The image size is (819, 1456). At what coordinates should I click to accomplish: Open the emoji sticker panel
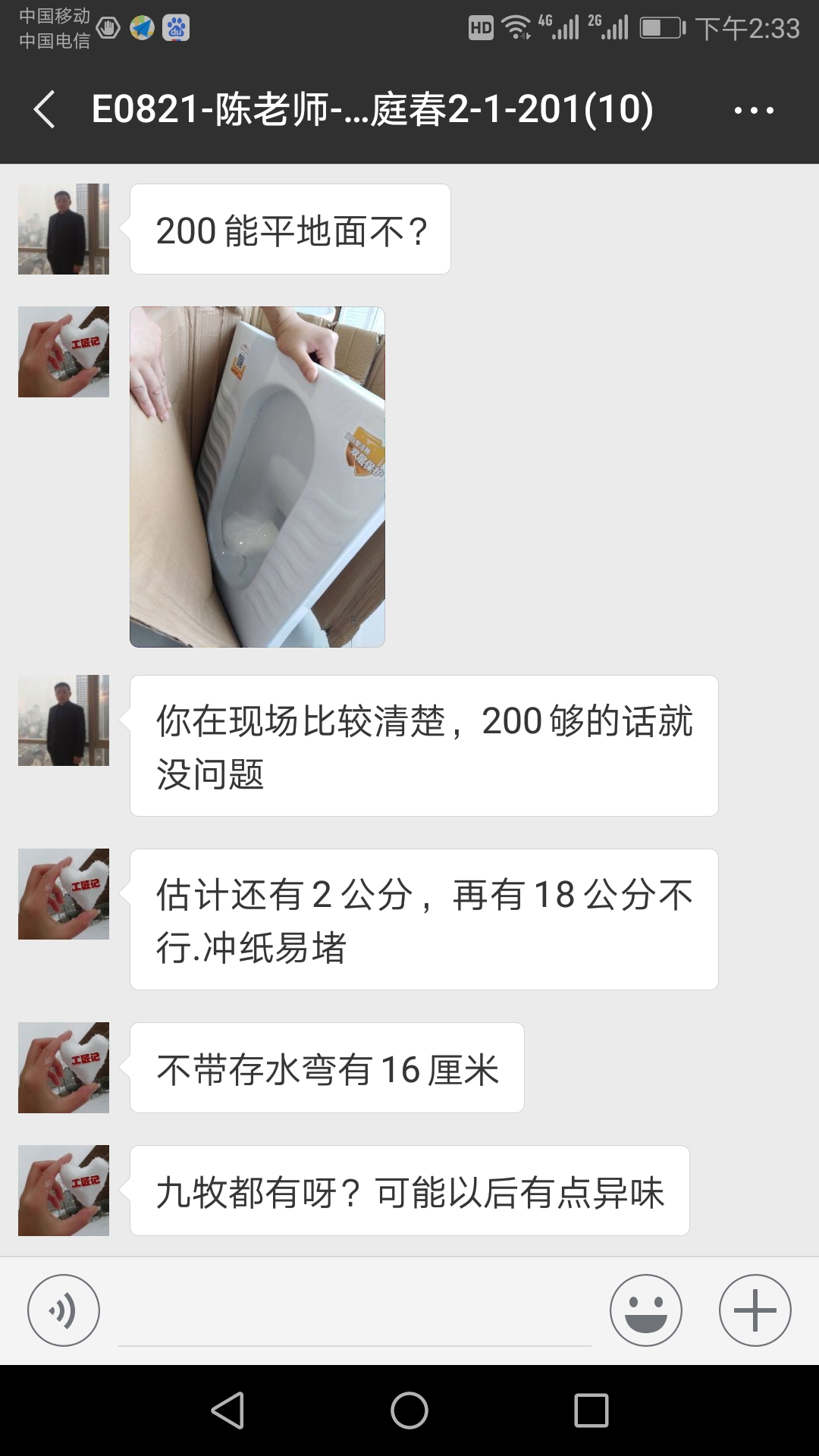pyautogui.click(x=646, y=1310)
